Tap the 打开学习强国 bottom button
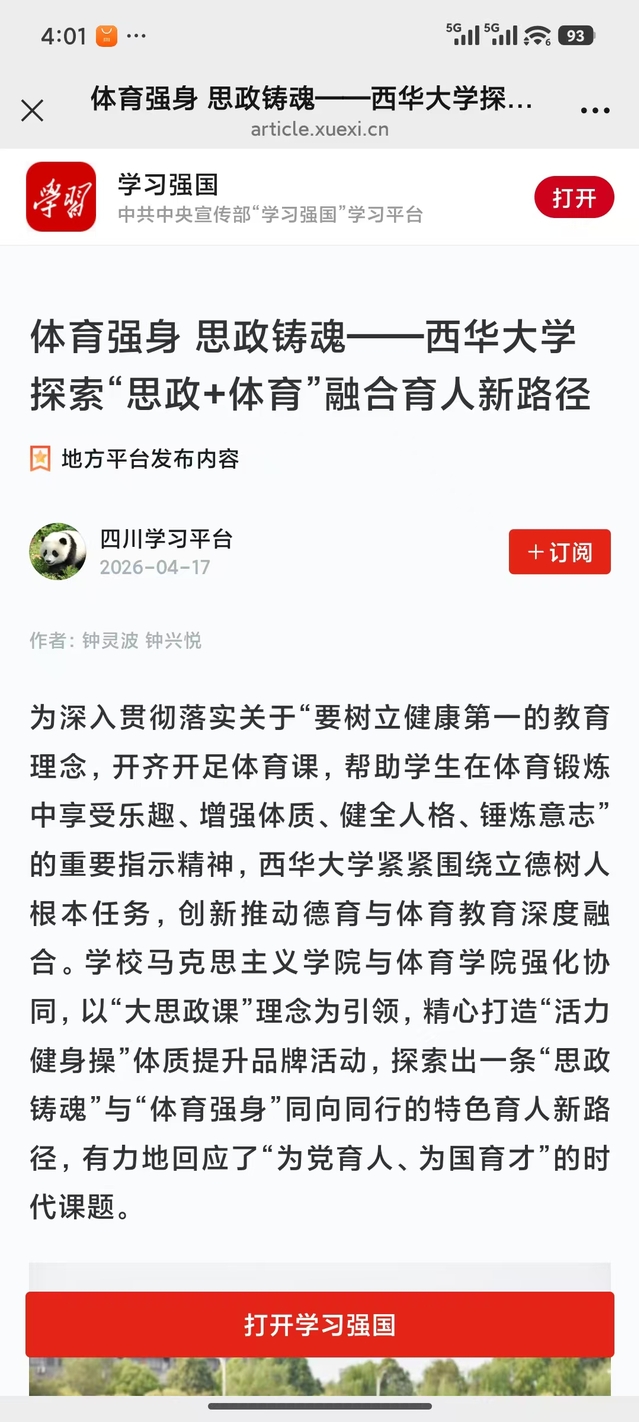 [320, 1325]
